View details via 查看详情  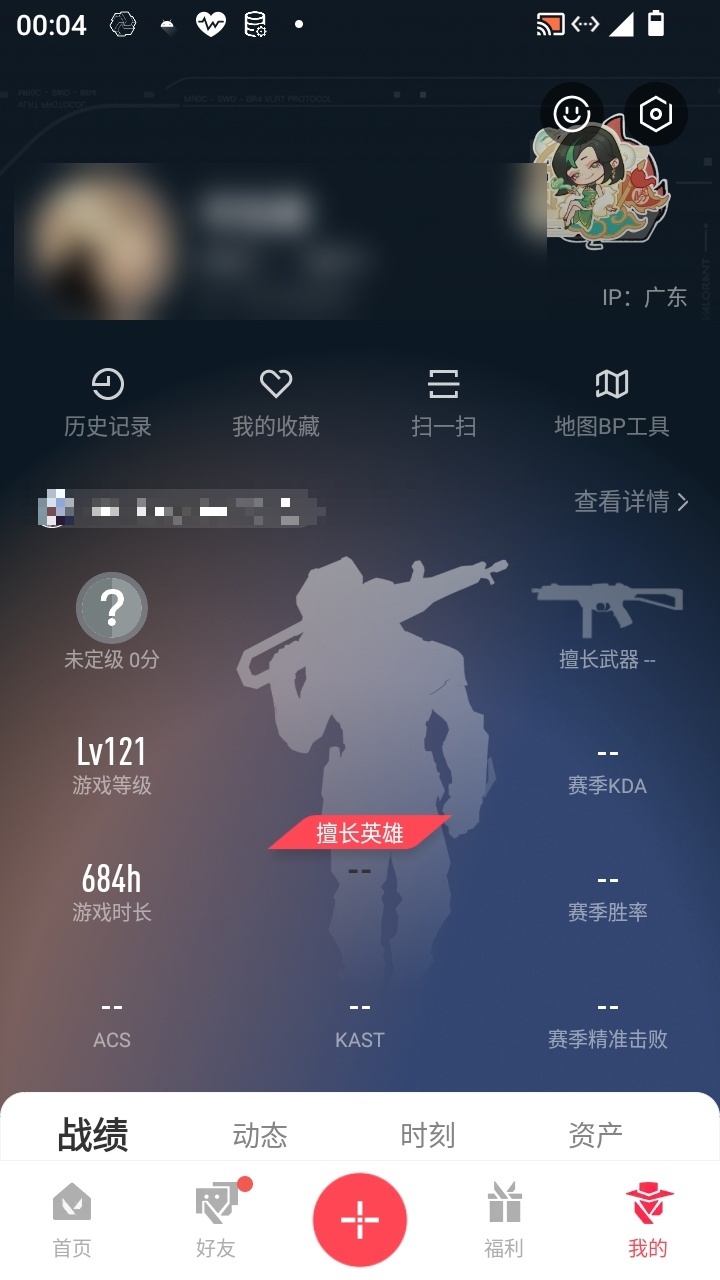click(x=632, y=501)
